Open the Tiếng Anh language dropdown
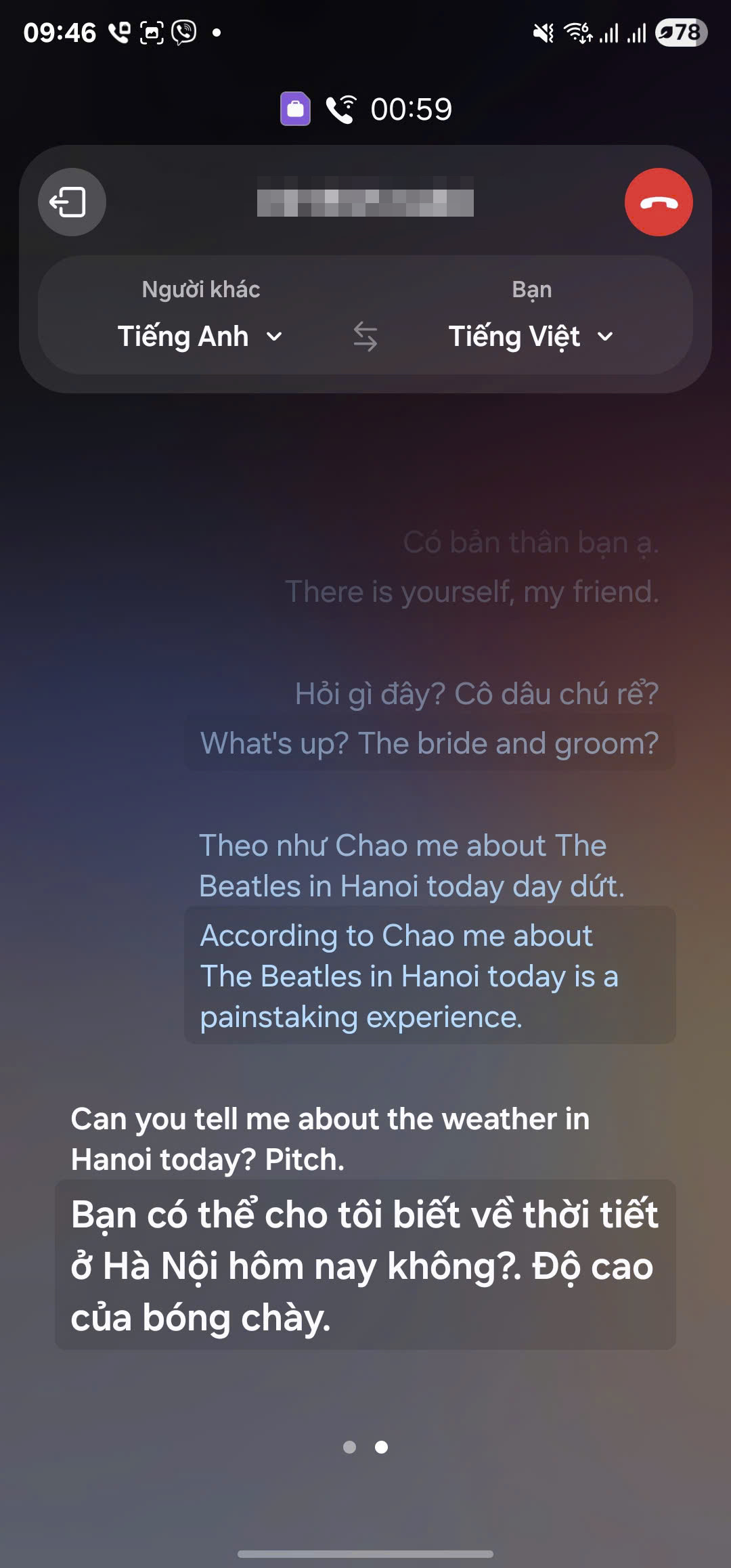Screen dimensions: 731x1568 [x=200, y=336]
